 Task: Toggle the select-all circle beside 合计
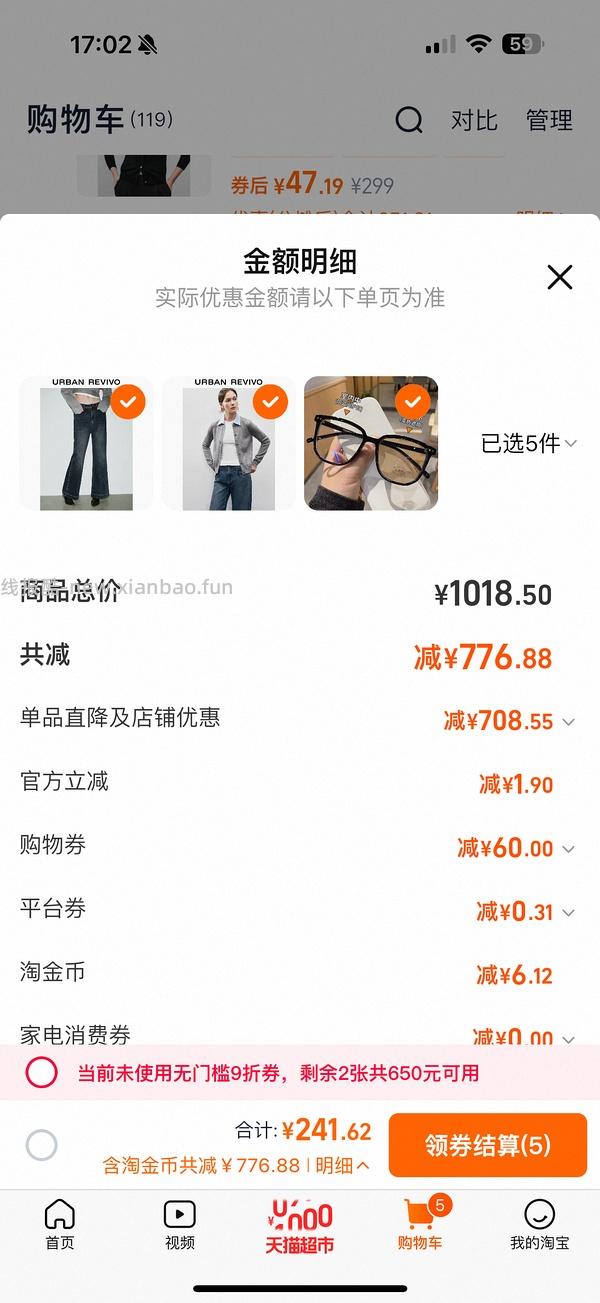(x=42, y=1145)
